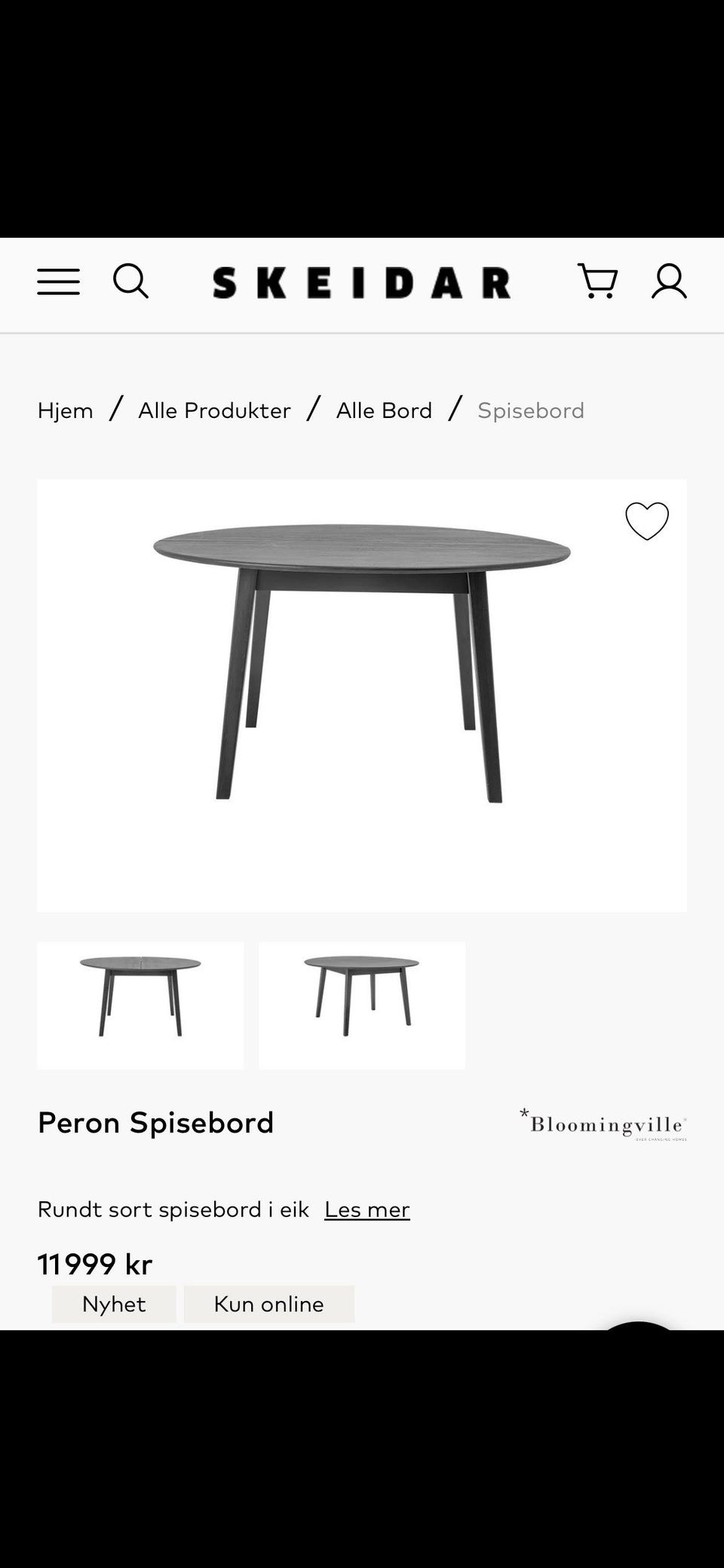The image size is (724, 1568).
Task: Open Alle Produkter breadcrumb
Action: click(x=214, y=410)
